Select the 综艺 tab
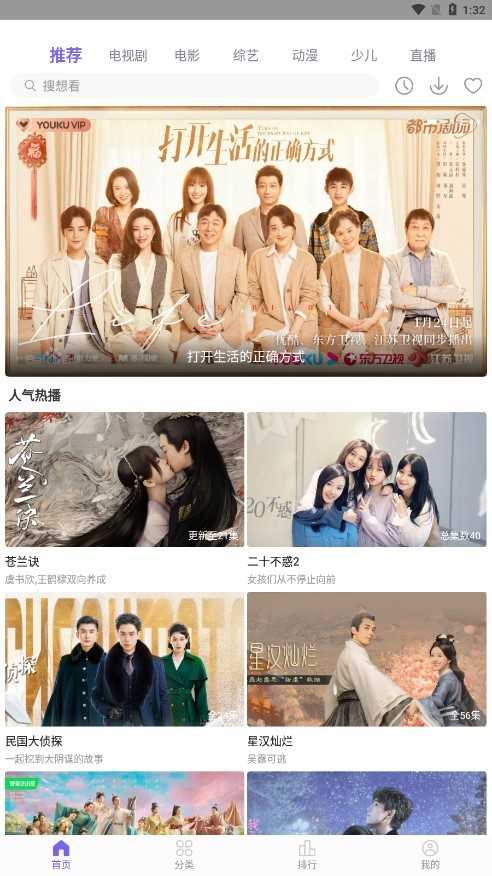The image size is (492, 876). (246, 55)
